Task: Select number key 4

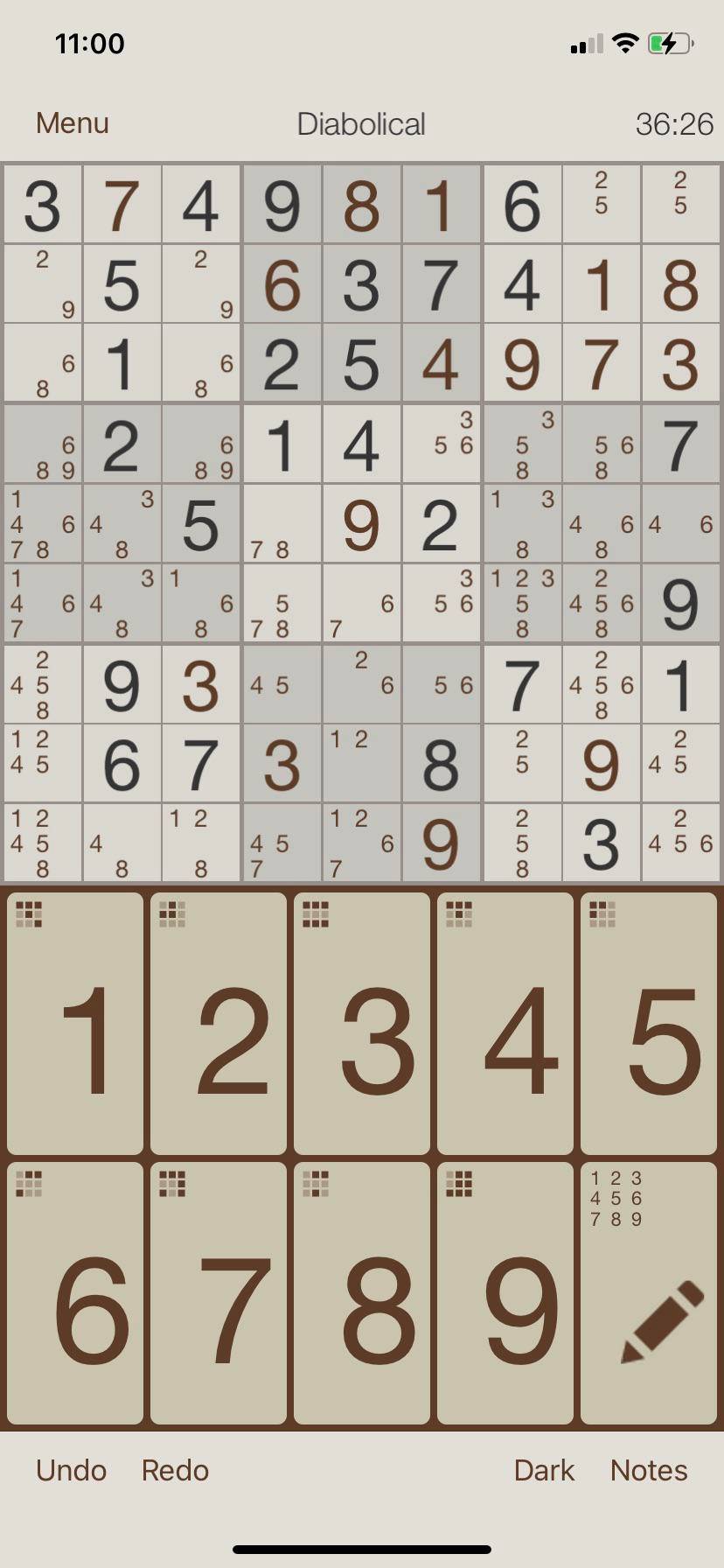Action: point(506,1024)
